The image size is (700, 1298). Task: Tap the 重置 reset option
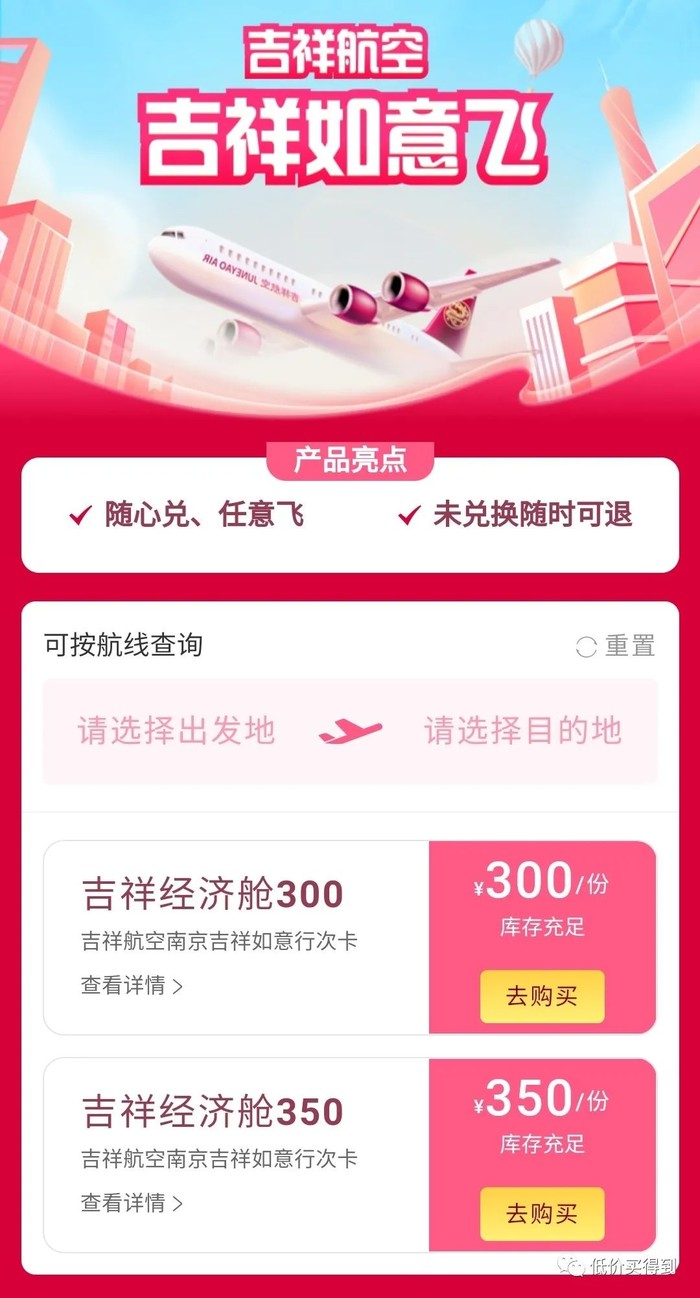[x=617, y=646]
